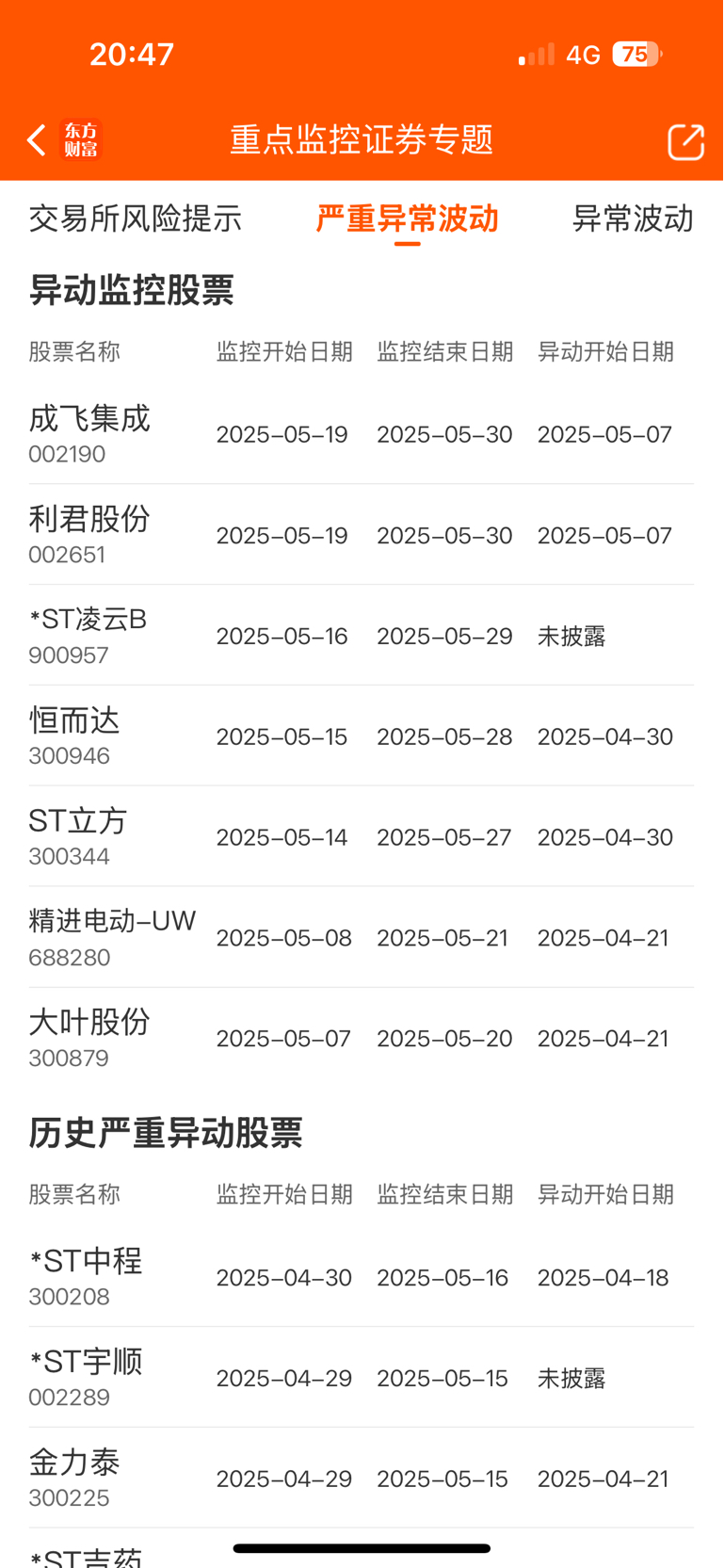Switch to the 异常波动 tab
The height and width of the screenshot is (1568, 724).
click(x=633, y=218)
